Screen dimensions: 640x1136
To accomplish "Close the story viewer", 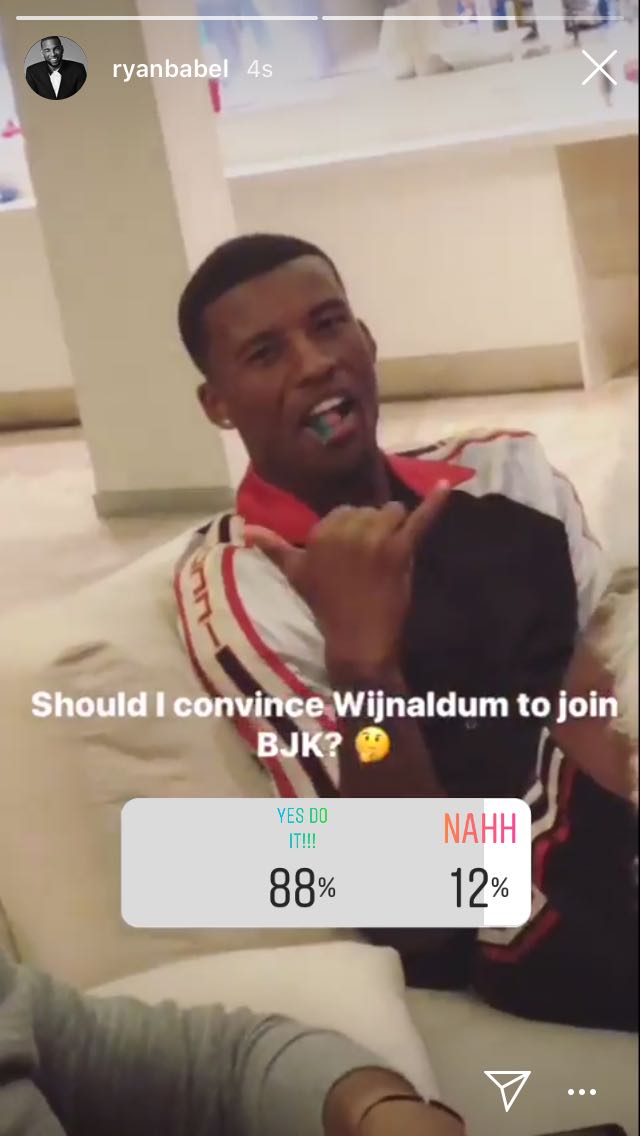I will [x=599, y=68].
